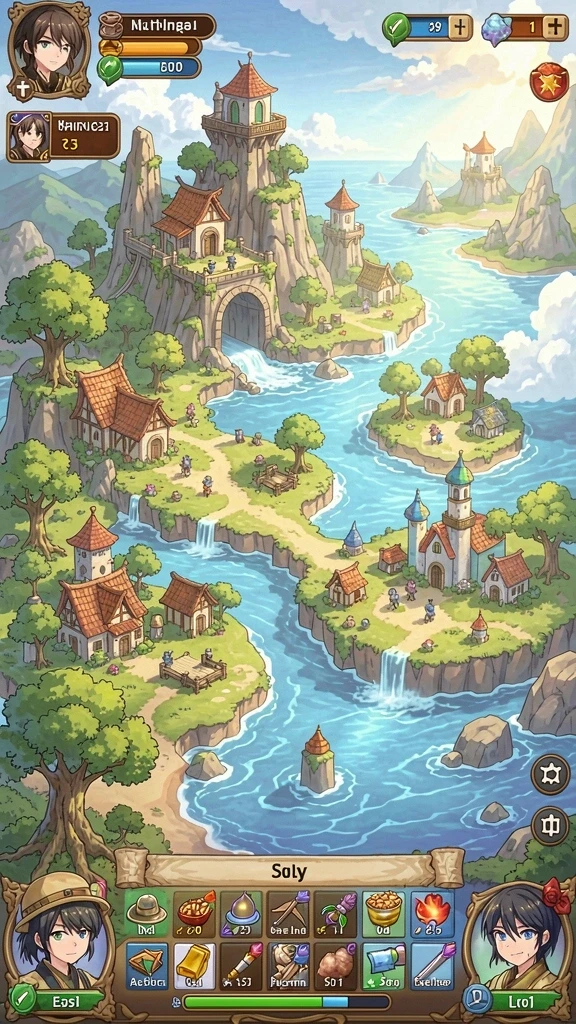This screenshot has width=576, height=1024.
Task: Select the golden pot of grain
Action: [383, 914]
